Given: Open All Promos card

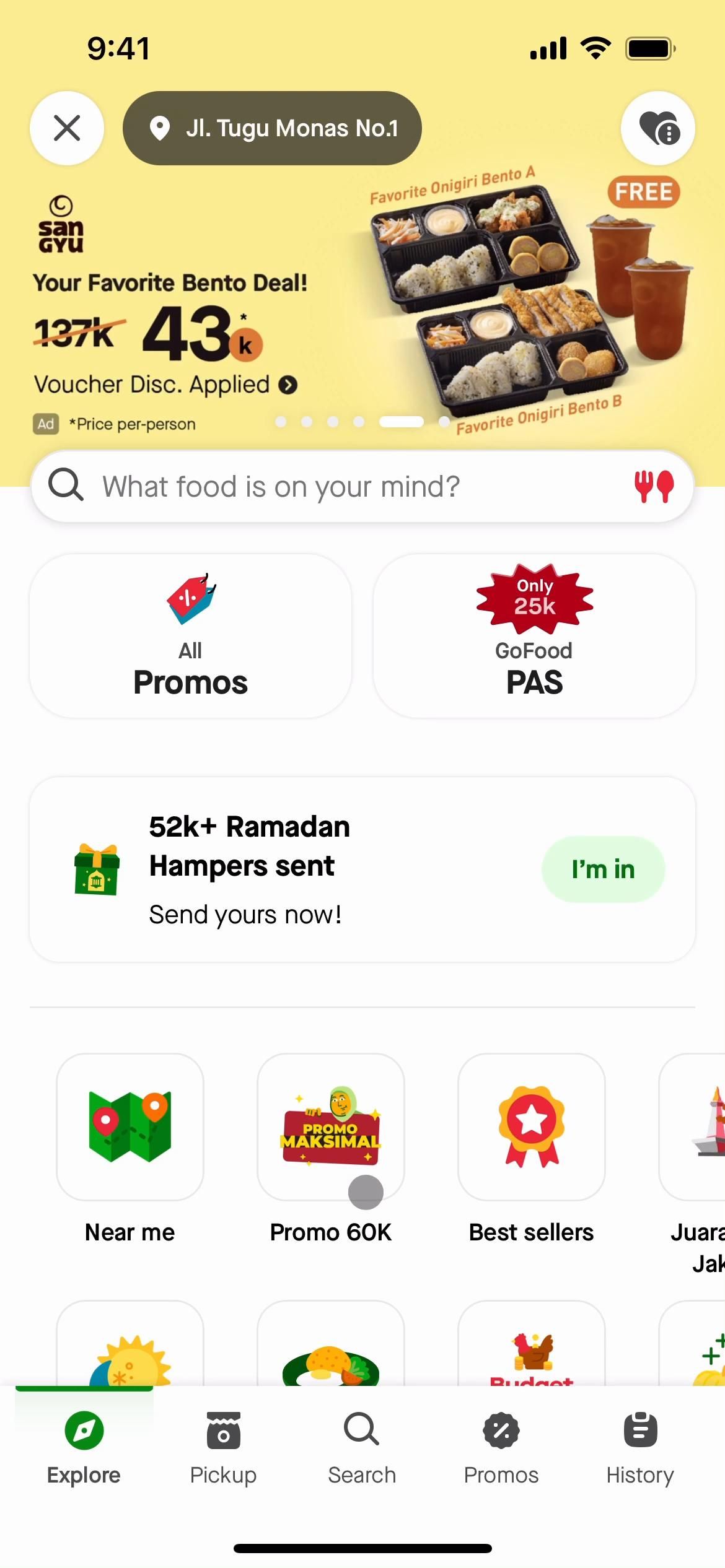Looking at the screenshot, I should (190, 636).
